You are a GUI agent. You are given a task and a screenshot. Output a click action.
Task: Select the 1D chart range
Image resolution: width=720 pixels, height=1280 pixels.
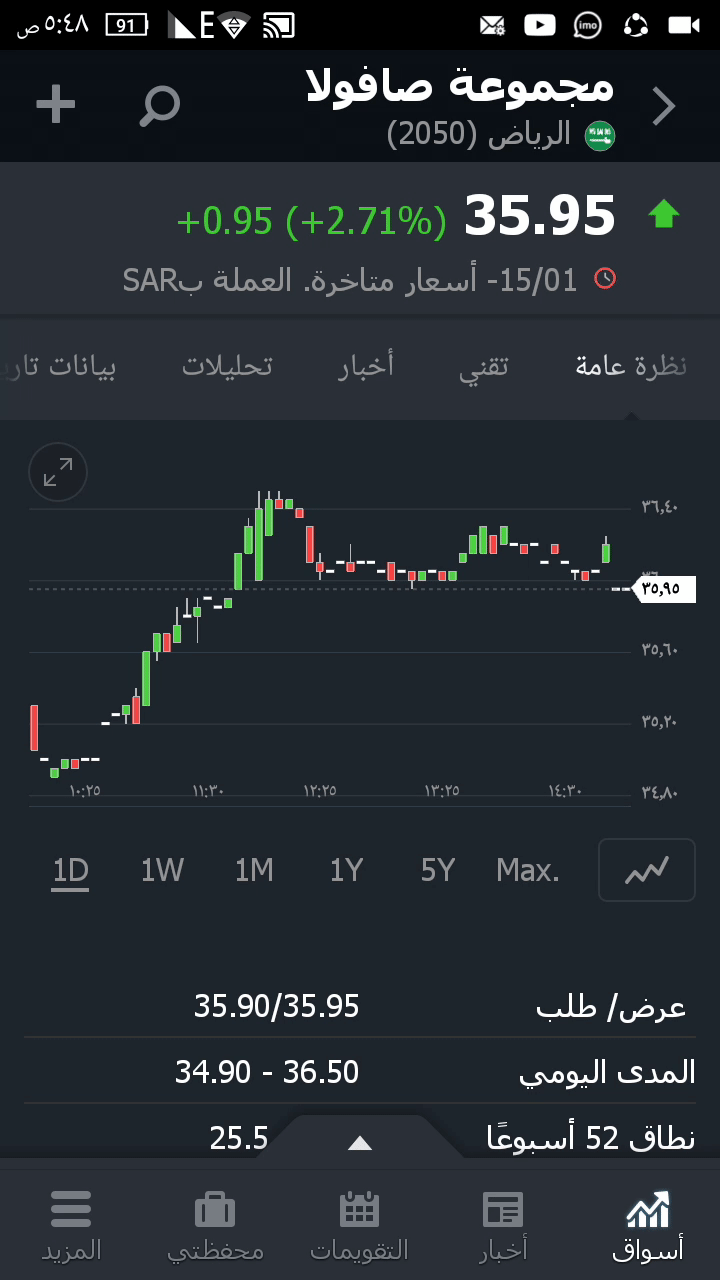71,871
